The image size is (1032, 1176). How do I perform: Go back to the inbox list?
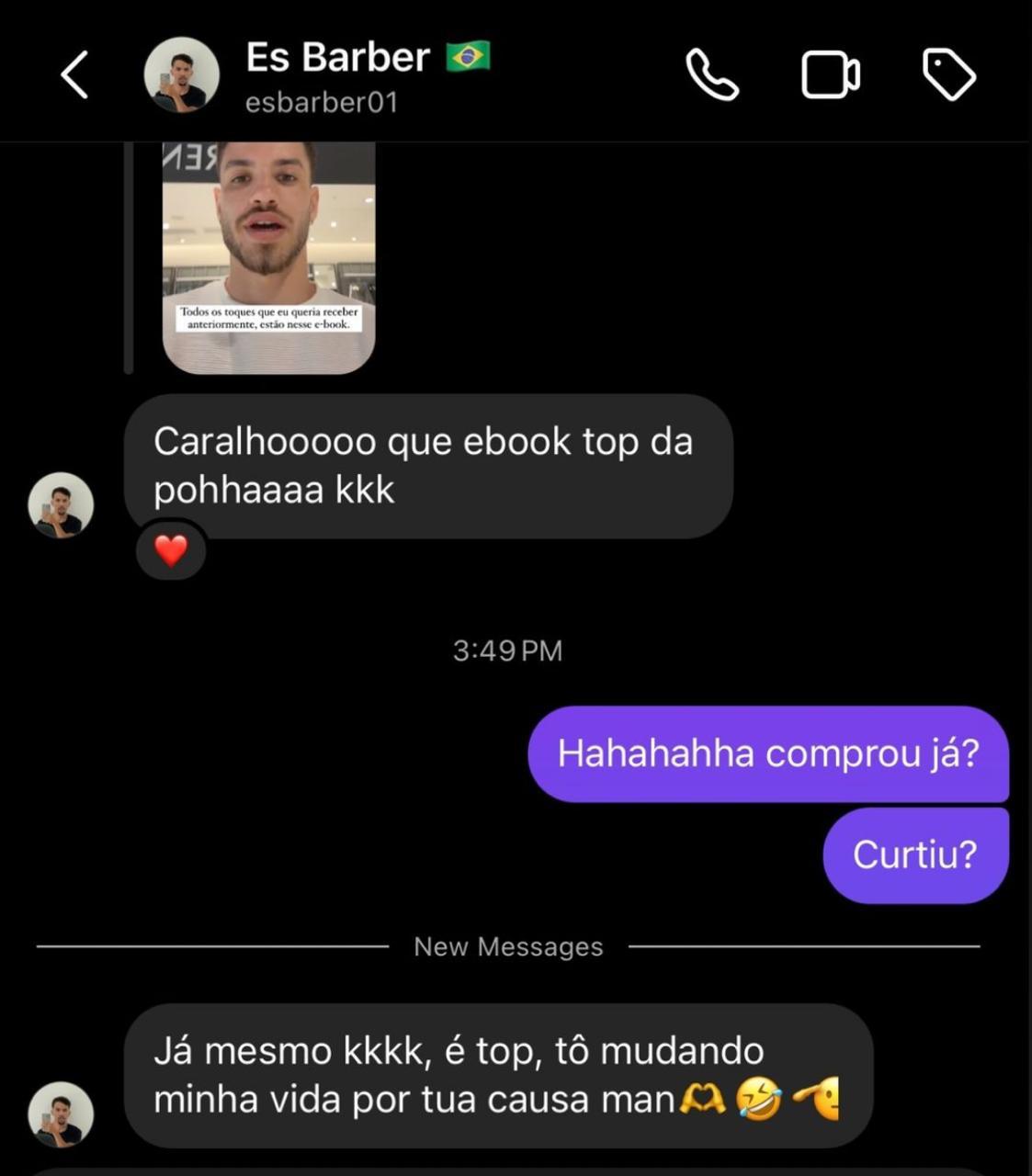point(74,74)
